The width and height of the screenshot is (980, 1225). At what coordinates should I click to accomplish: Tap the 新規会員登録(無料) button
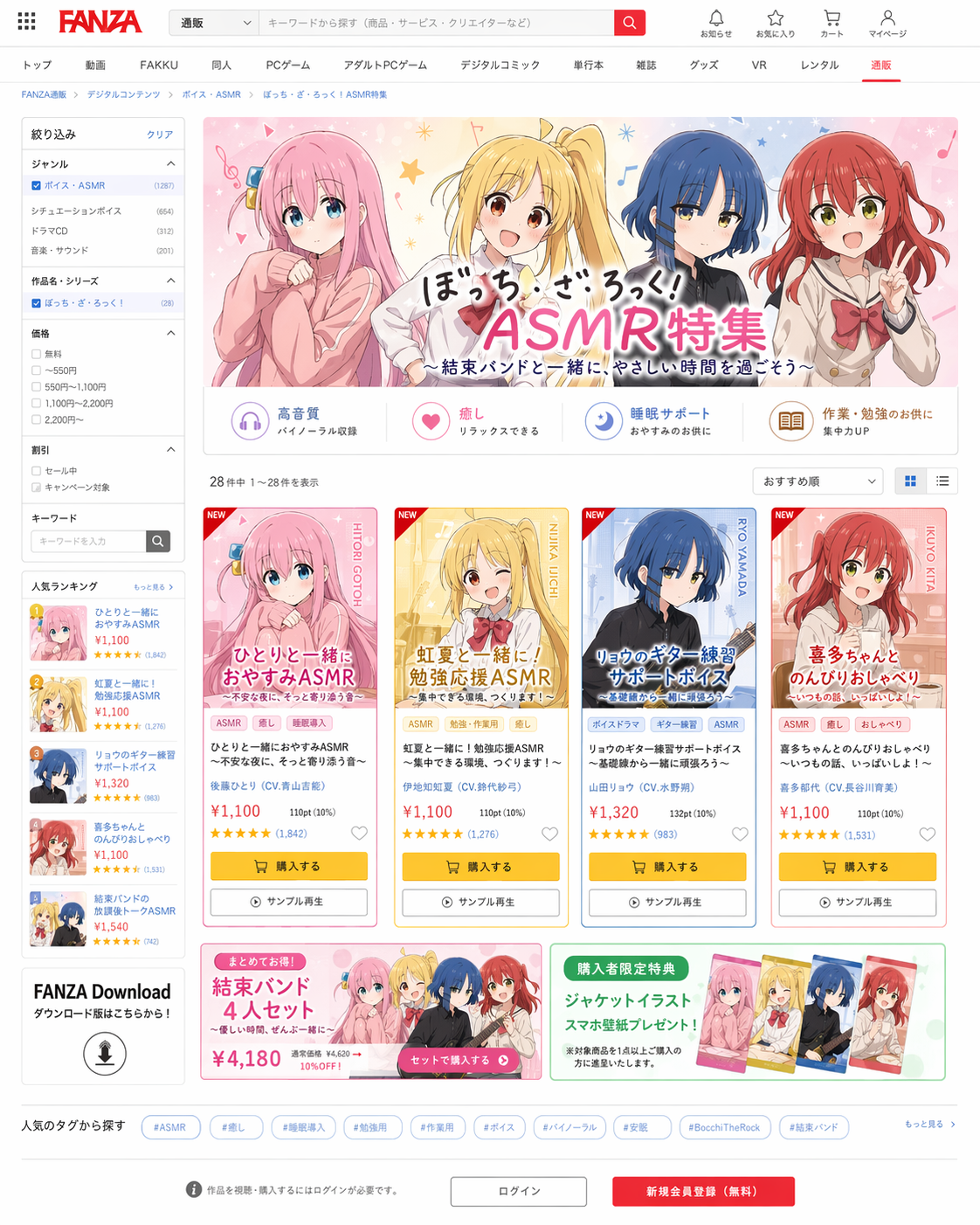click(x=703, y=1191)
